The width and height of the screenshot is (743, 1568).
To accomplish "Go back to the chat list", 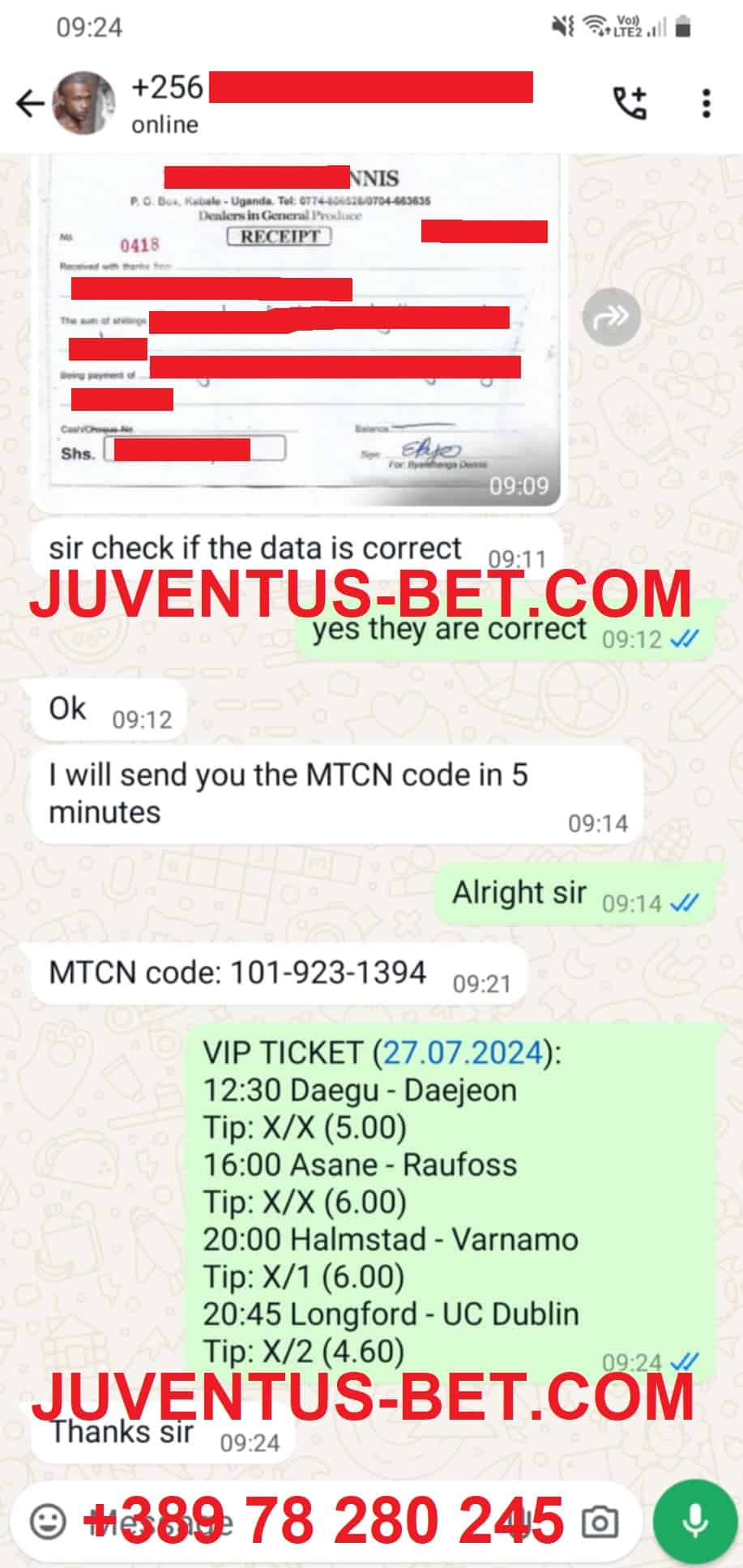I will coord(31,104).
